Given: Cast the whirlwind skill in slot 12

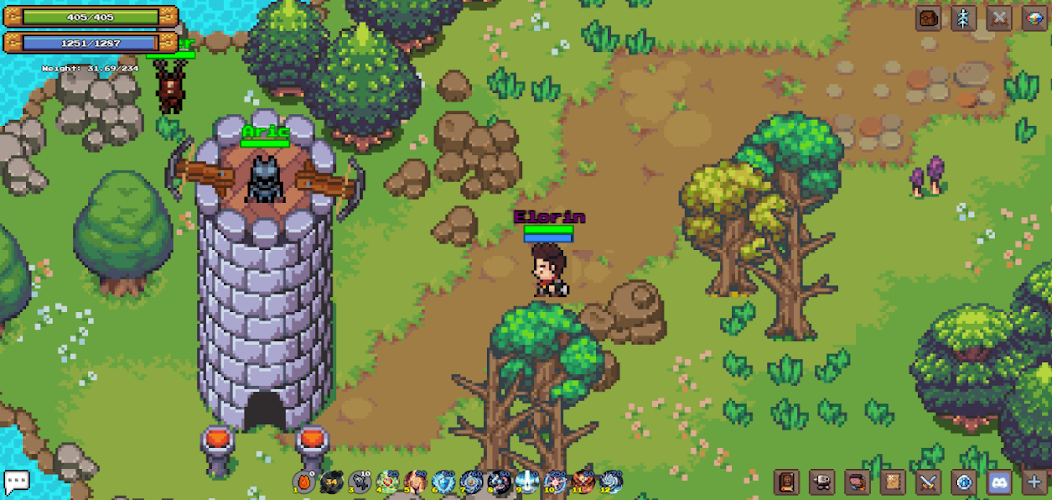Looking at the screenshot, I should tap(610, 483).
